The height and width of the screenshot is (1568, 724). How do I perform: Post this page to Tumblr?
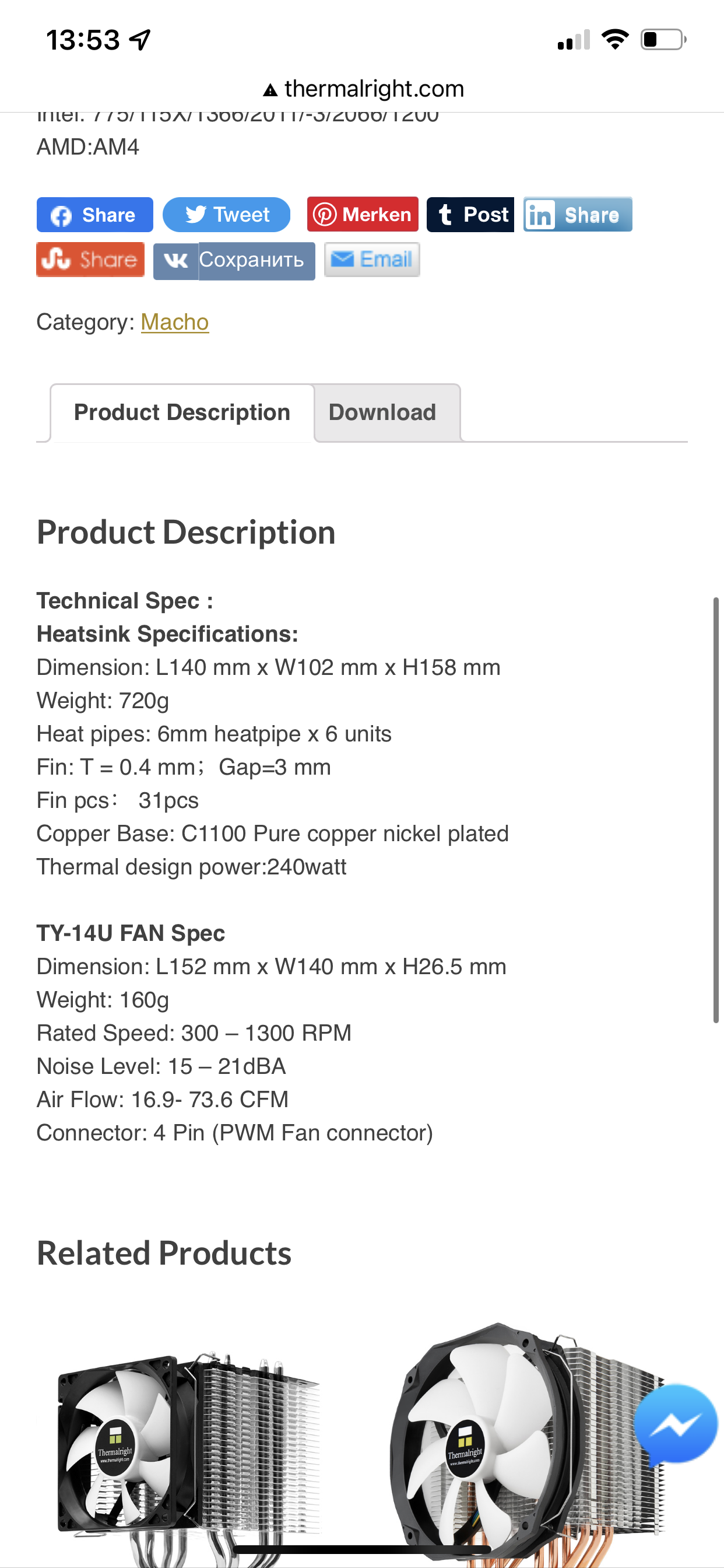click(x=470, y=214)
